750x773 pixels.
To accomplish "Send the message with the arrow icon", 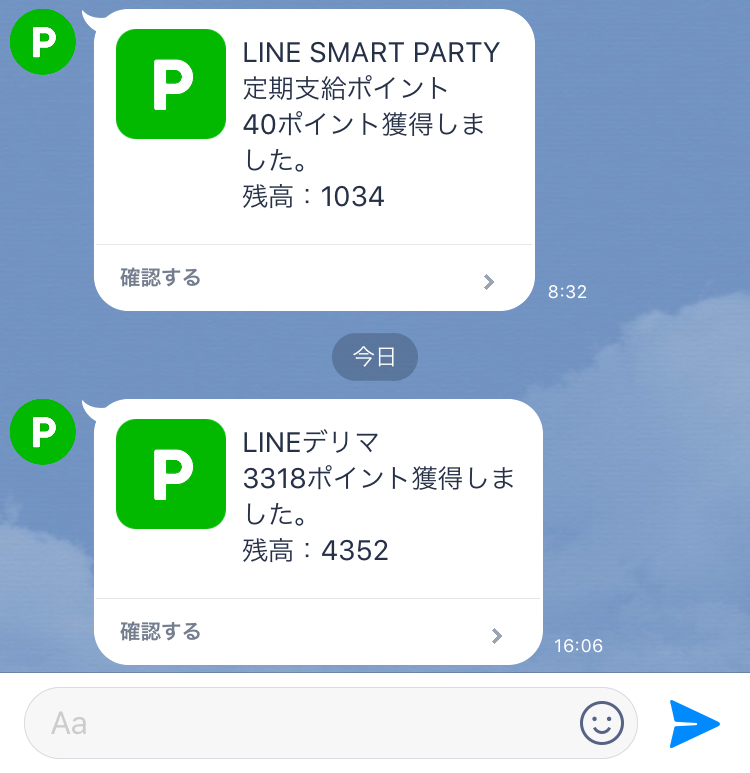I will pos(694,723).
